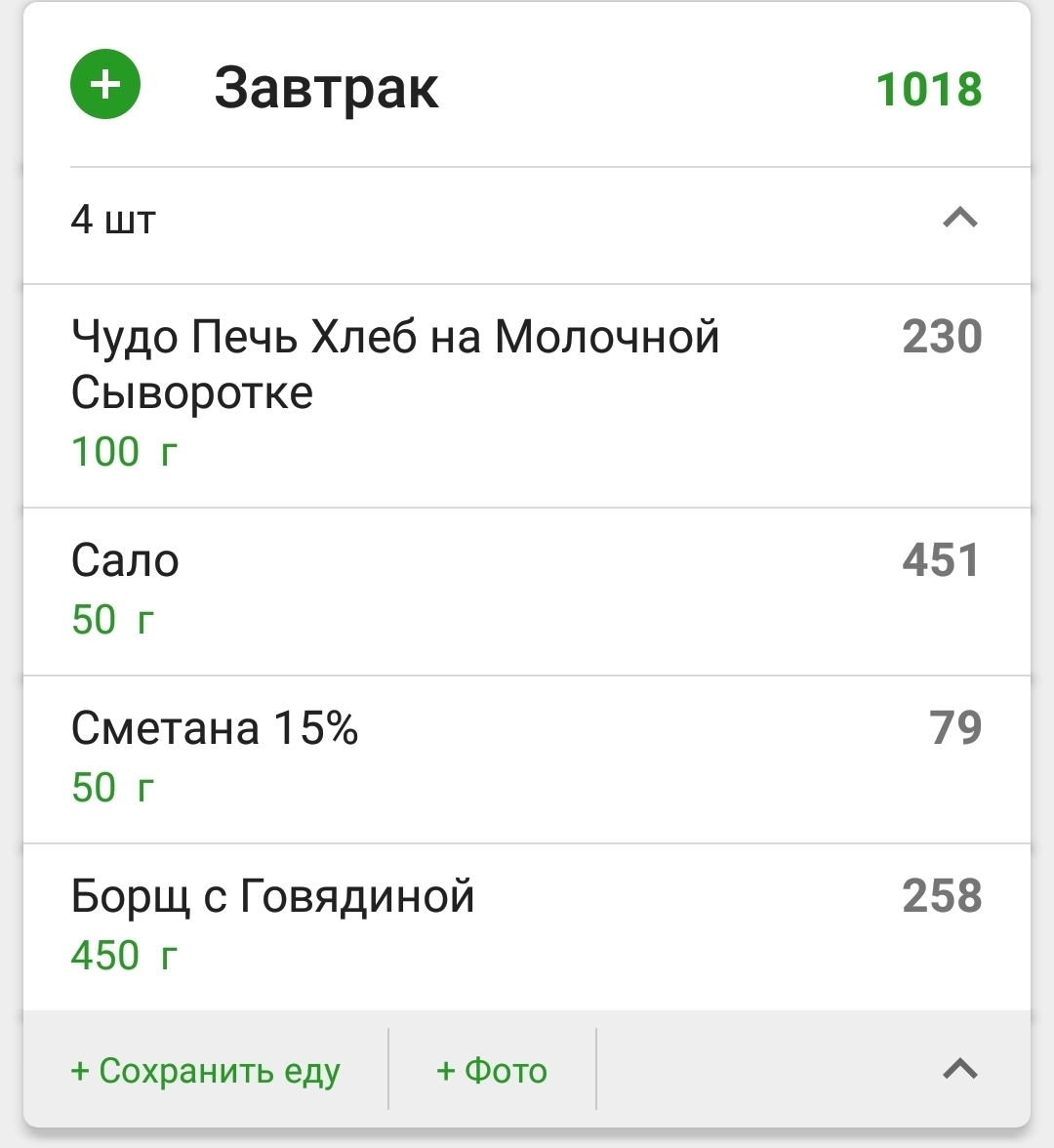The image size is (1054, 1148).
Task: Collapse the 4 шт items list
Action: pyautogui.click(x=959, y=218)
